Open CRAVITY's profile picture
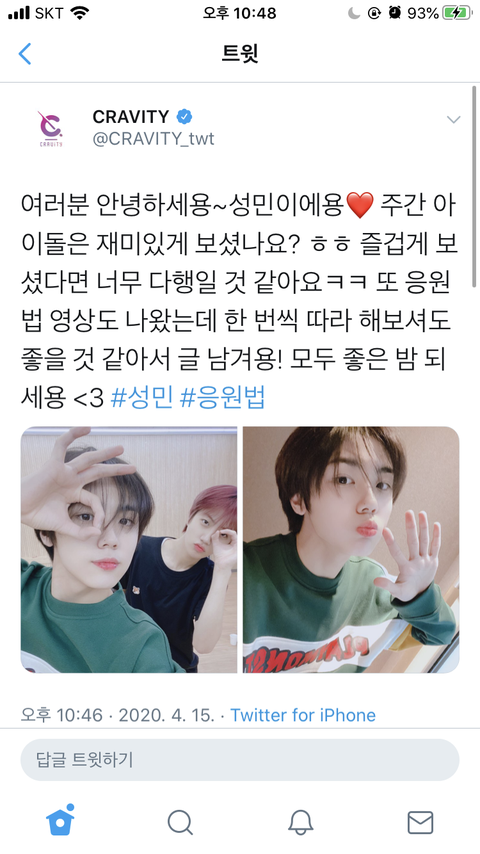This screenshot has width=480, height=854. pos(51,129)
